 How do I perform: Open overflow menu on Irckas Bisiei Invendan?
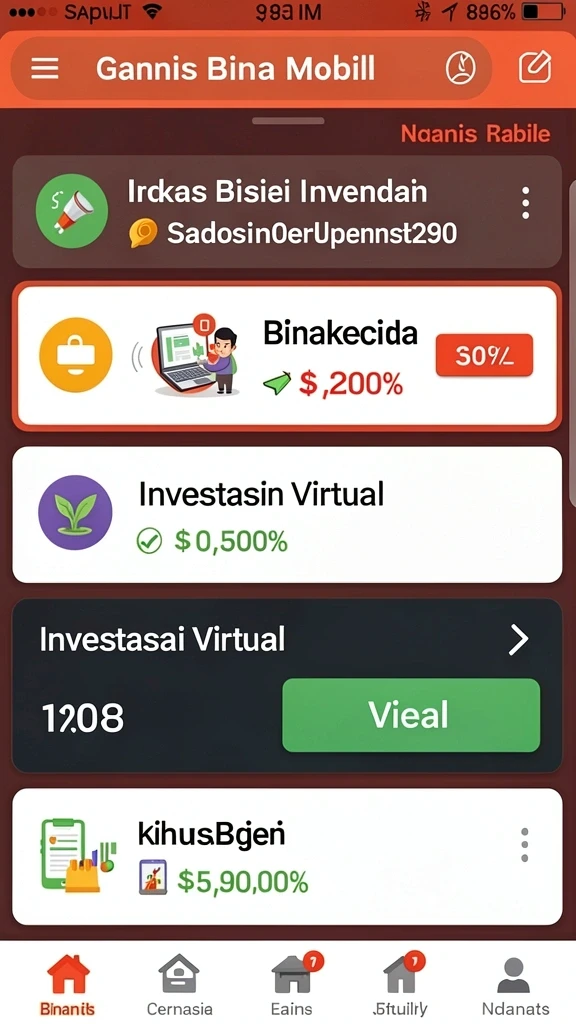(525, 202)
